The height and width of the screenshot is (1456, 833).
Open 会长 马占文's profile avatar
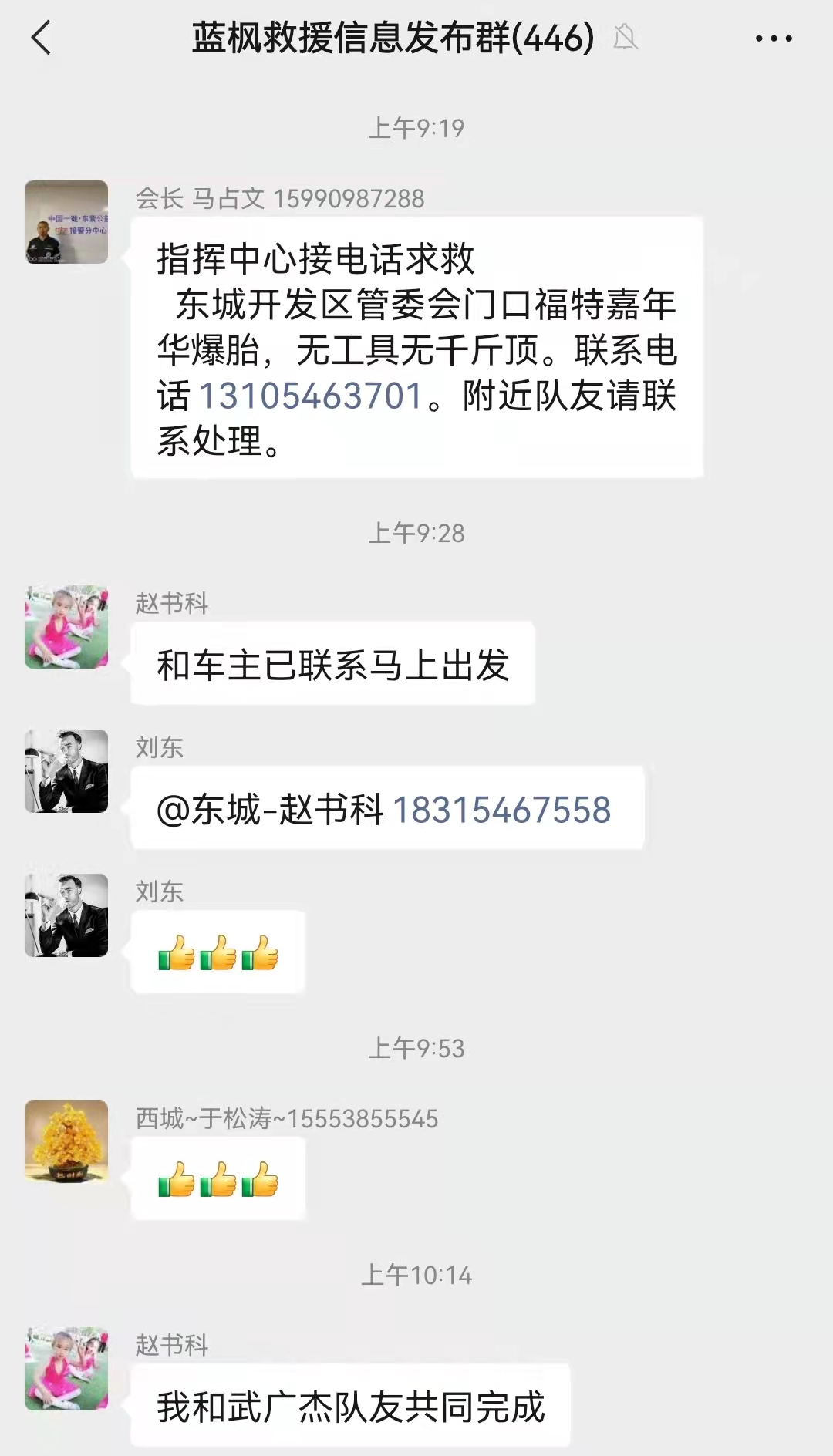66,222
